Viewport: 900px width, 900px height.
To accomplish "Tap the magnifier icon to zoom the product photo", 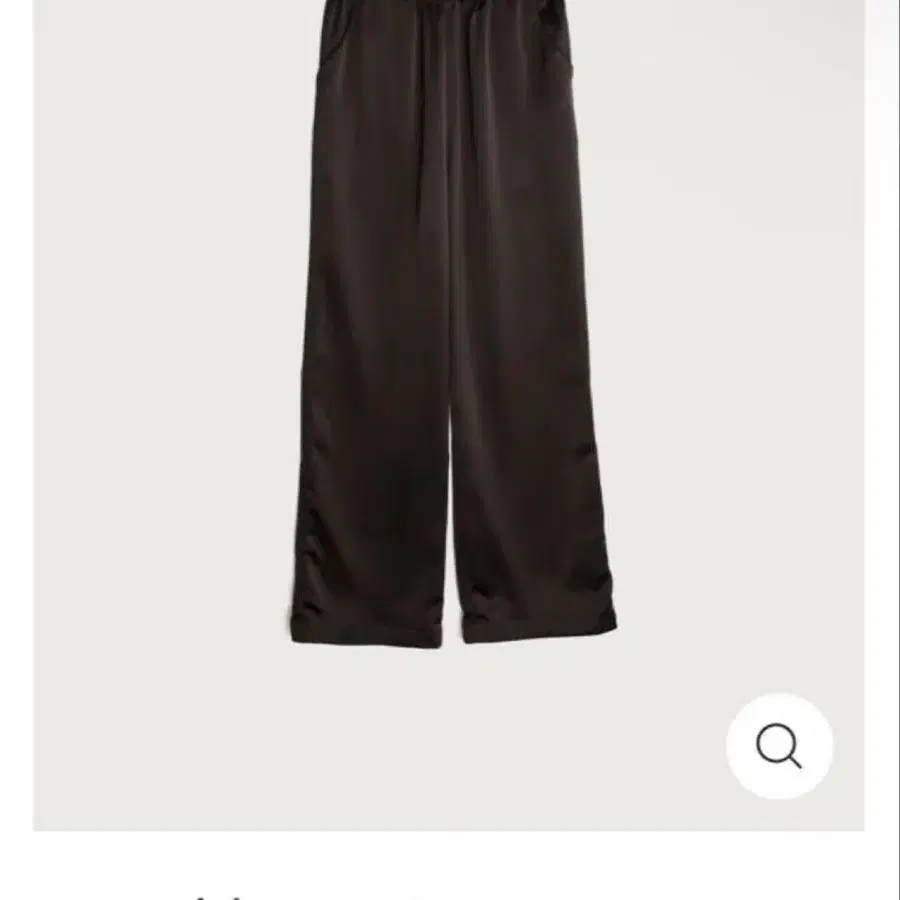I will pos(779,746).
